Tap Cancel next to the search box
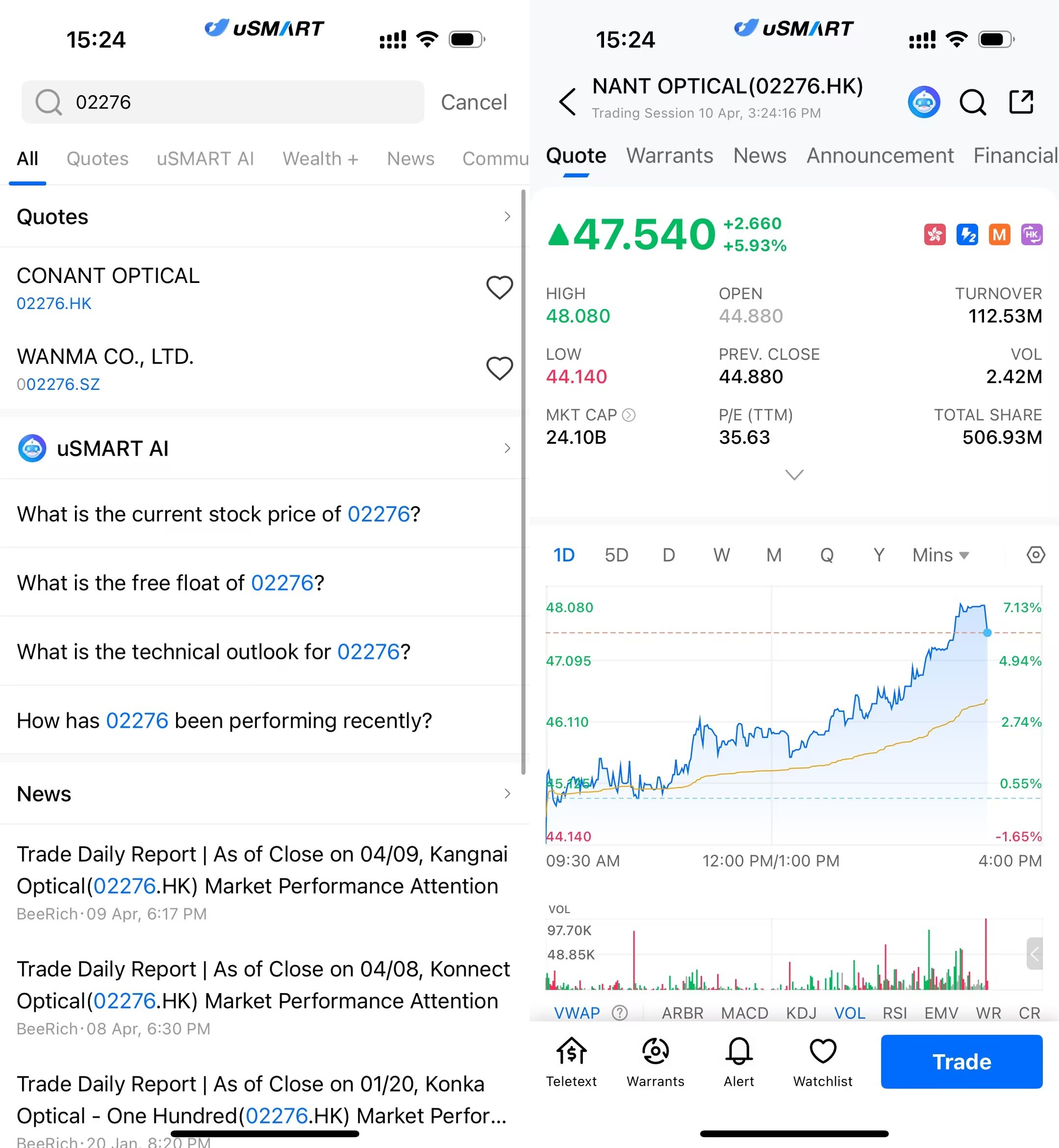The height and width of the screenshot is (1148, 1059). (473, 102)
